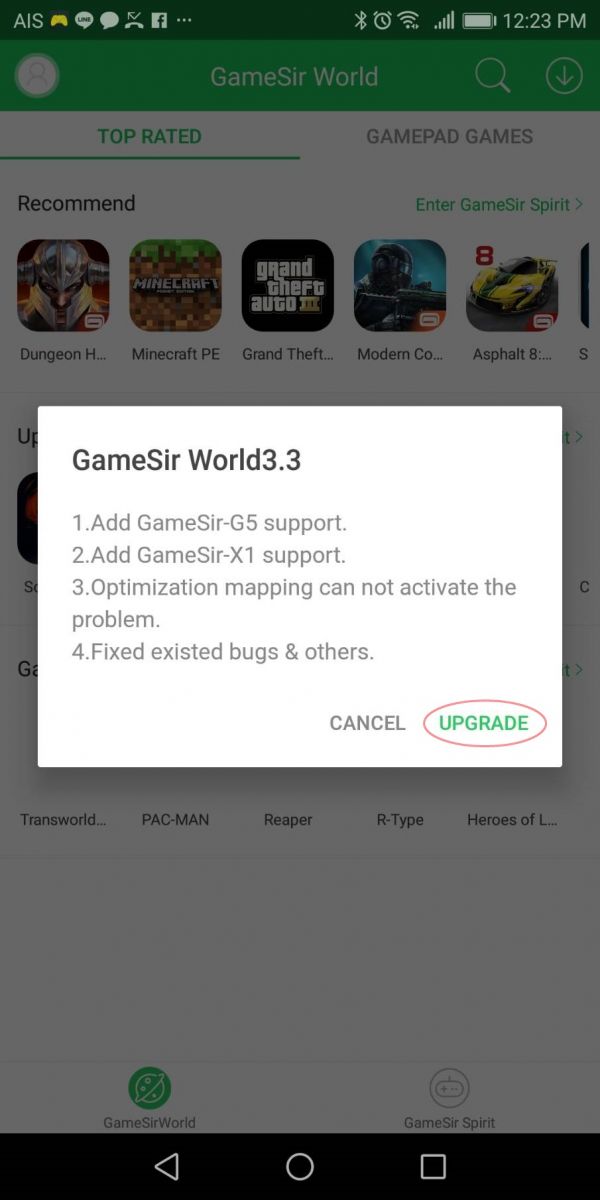Viewport: 600px width, 1200px height.
Task: Switch to the Gamepad Games tab
Action: coord(449,136)
